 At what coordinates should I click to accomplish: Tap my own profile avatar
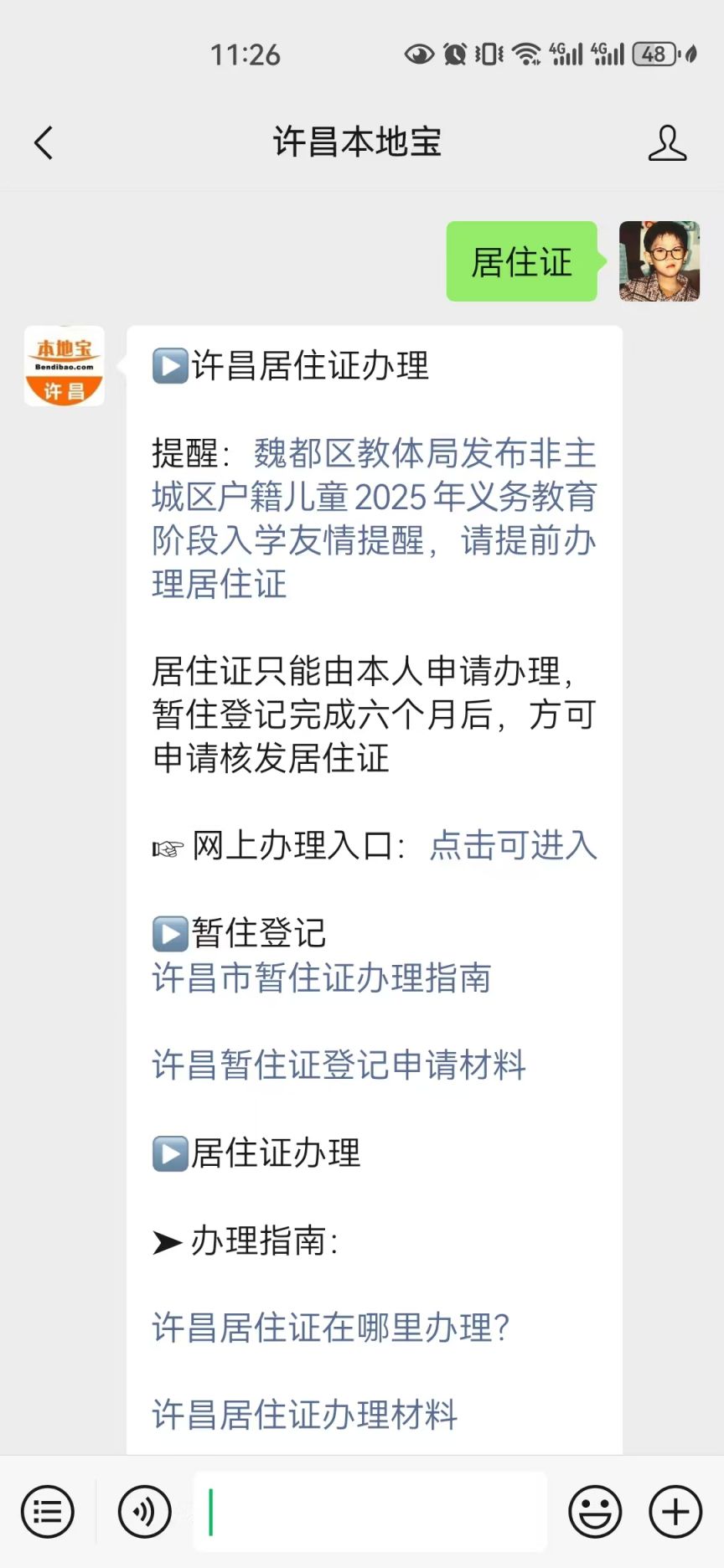point(659,261)
